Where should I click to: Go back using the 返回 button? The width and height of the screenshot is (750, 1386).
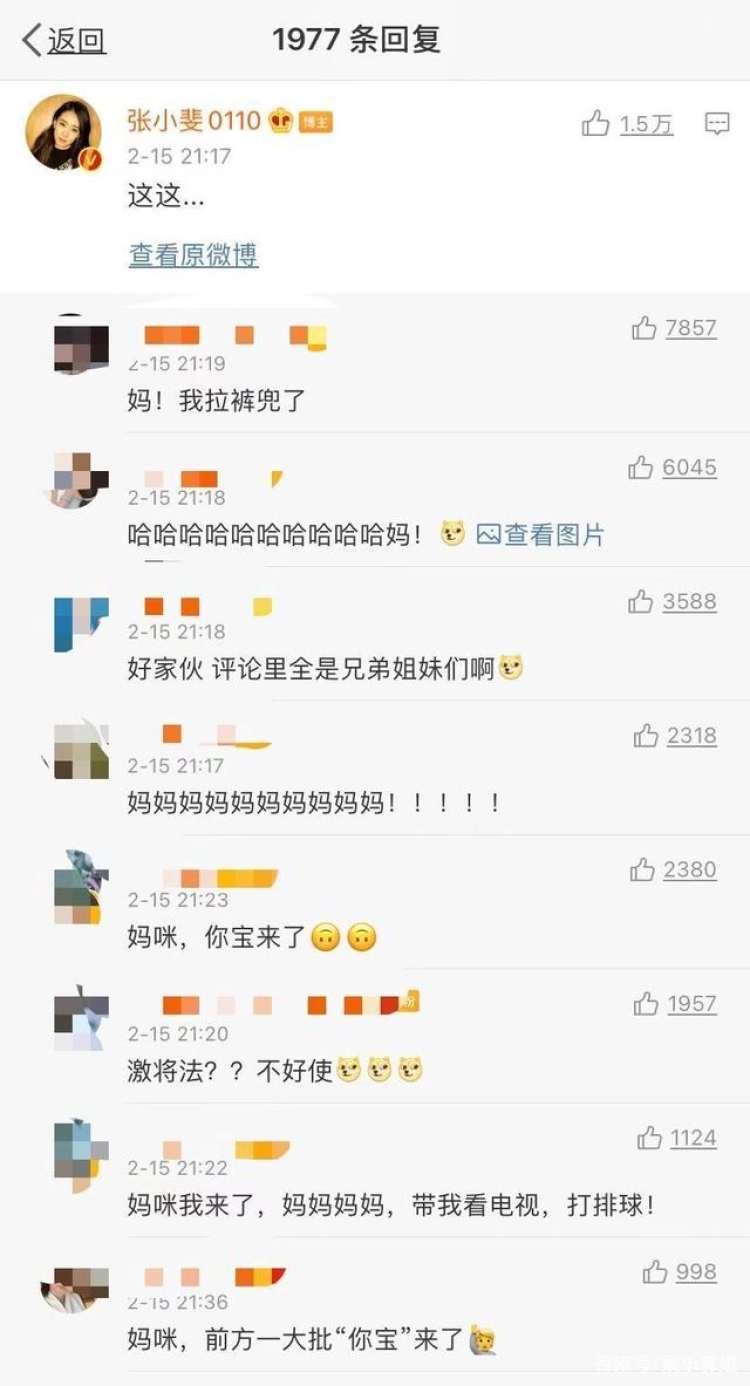(64, 40)
